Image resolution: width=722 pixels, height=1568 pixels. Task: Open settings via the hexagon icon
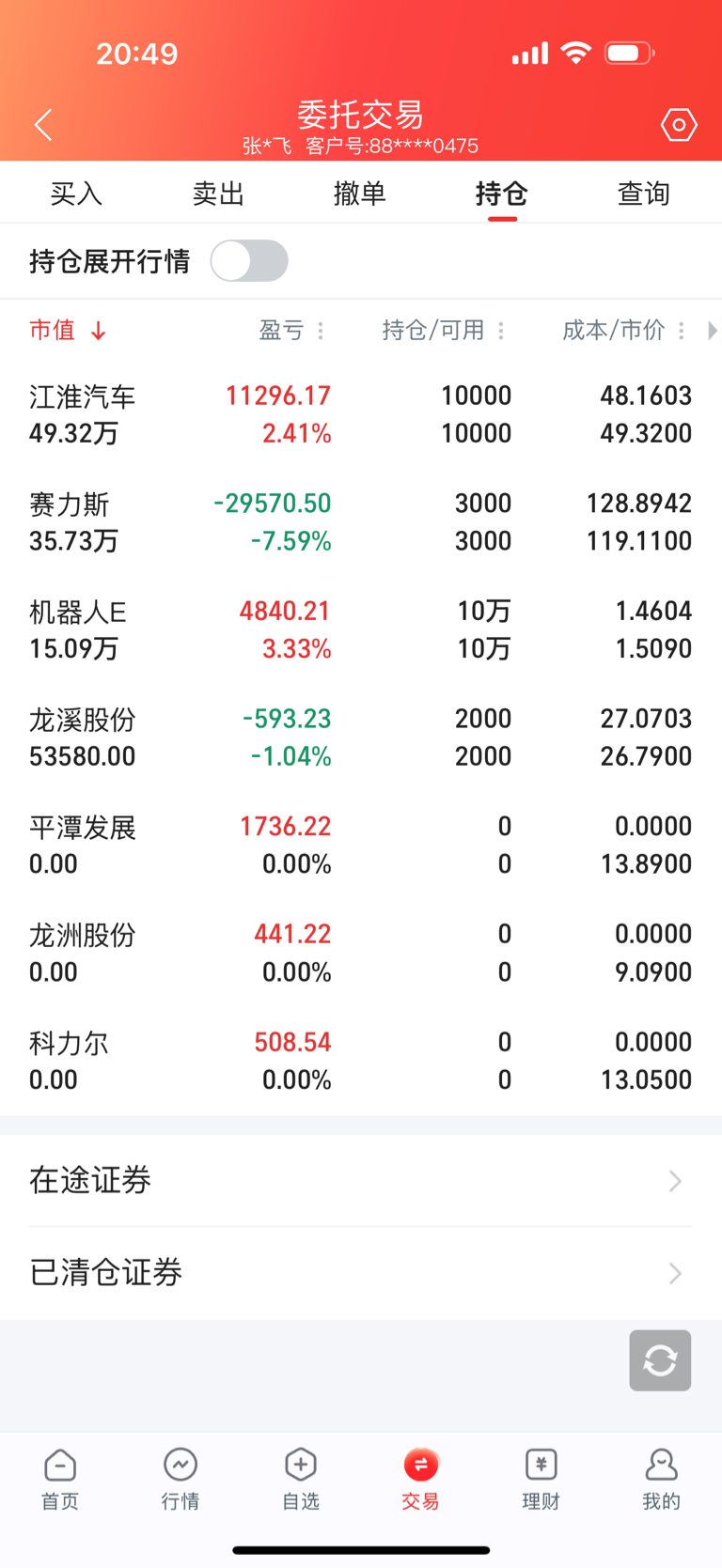coord(678,125)
